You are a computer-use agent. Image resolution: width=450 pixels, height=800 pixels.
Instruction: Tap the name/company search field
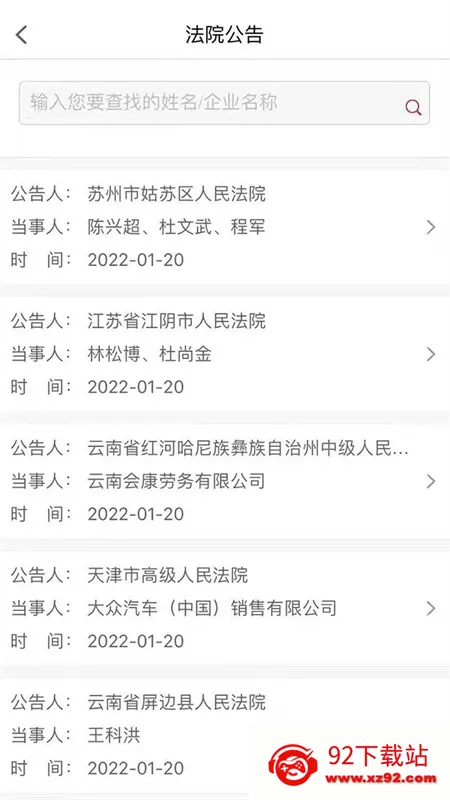point(224,103)
